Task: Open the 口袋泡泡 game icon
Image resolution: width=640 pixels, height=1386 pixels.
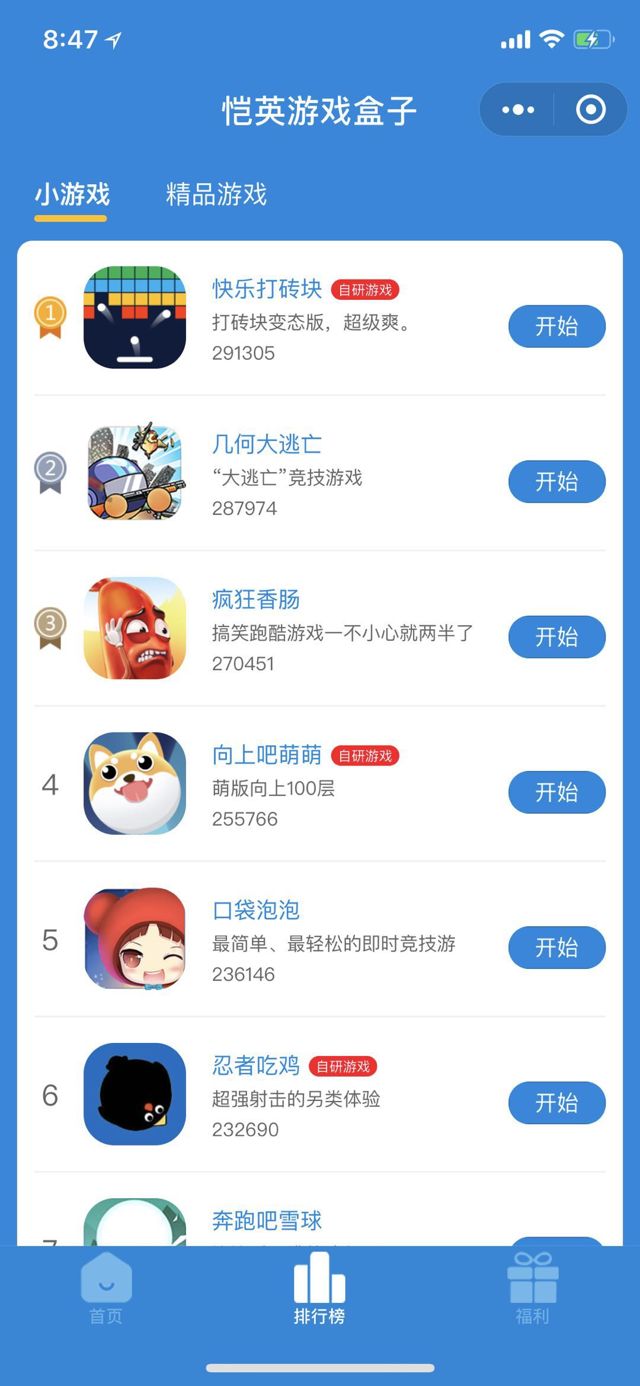Action: pyautogui.click(x=135, y=939)
